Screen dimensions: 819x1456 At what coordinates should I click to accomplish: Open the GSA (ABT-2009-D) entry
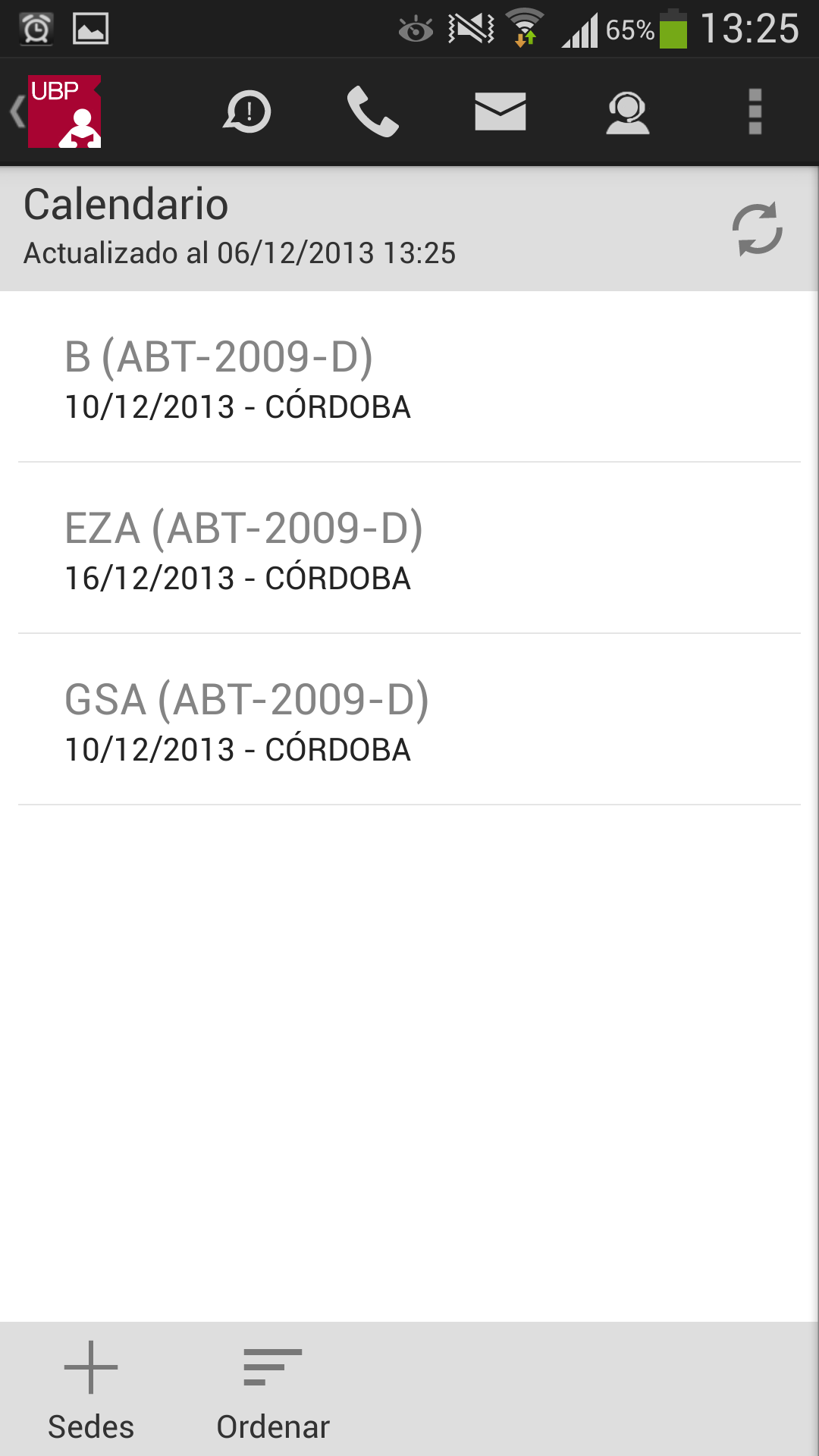point(409,721)
